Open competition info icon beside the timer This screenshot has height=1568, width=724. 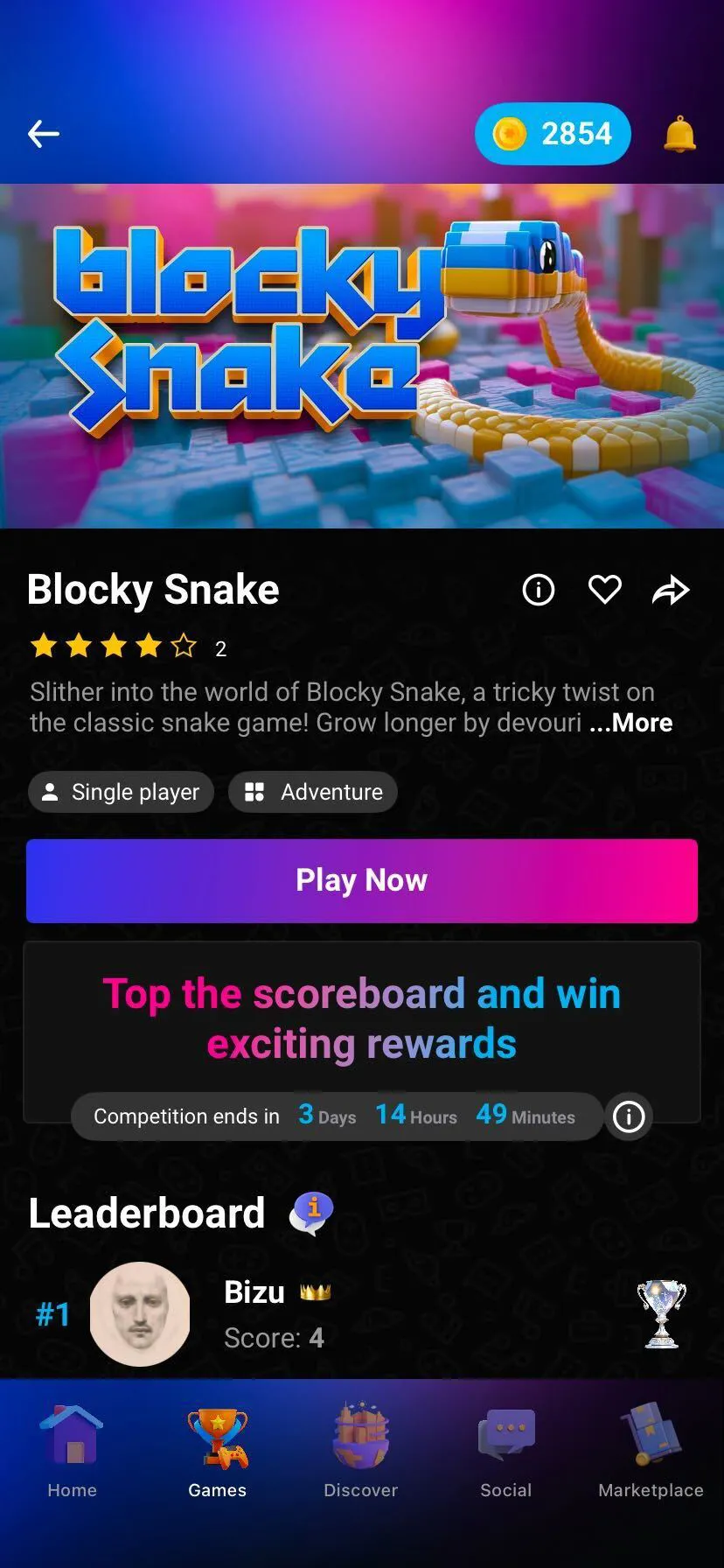[x=629, y=1116]
